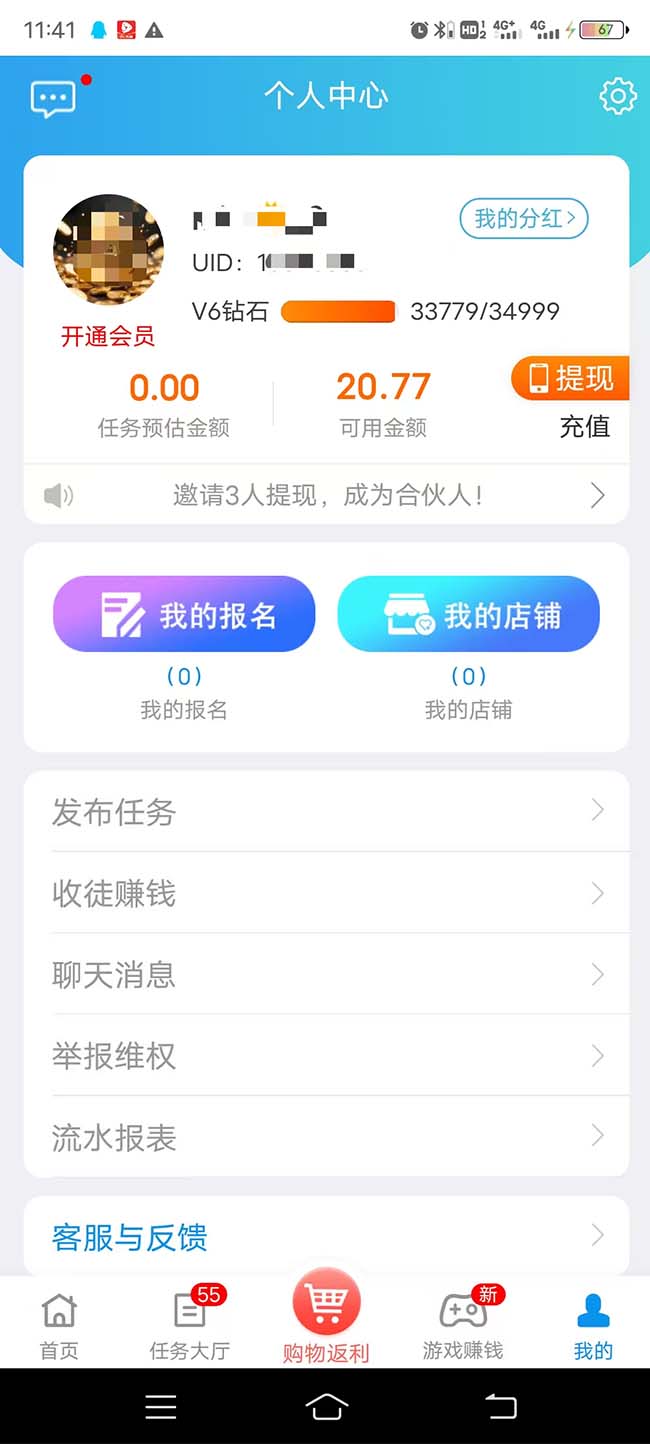The image size is (650, 1444).
Task: Open 收徒赚钱 row
Action: 326,893
